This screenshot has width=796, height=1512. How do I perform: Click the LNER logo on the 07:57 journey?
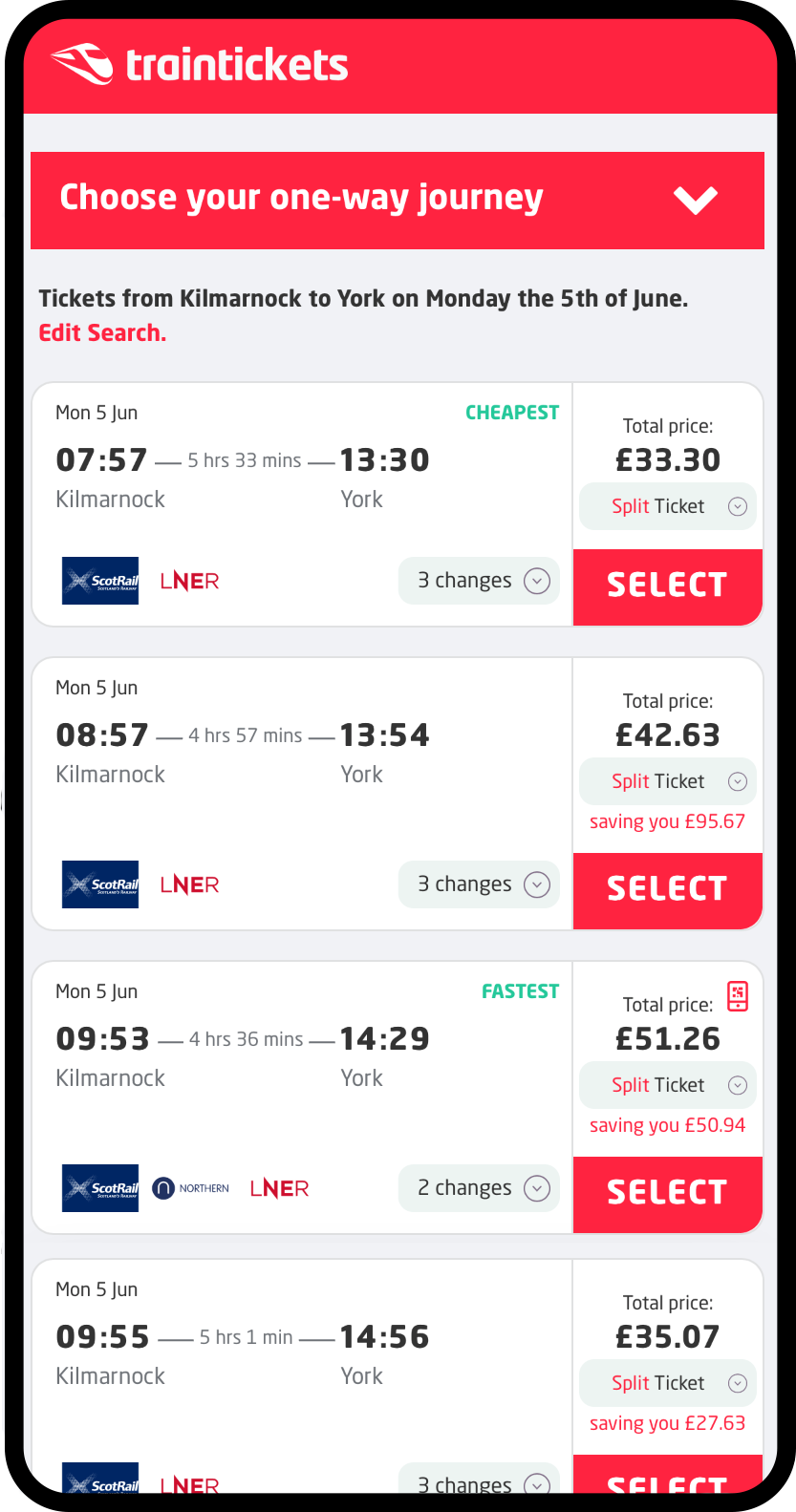tap(189, 580)
